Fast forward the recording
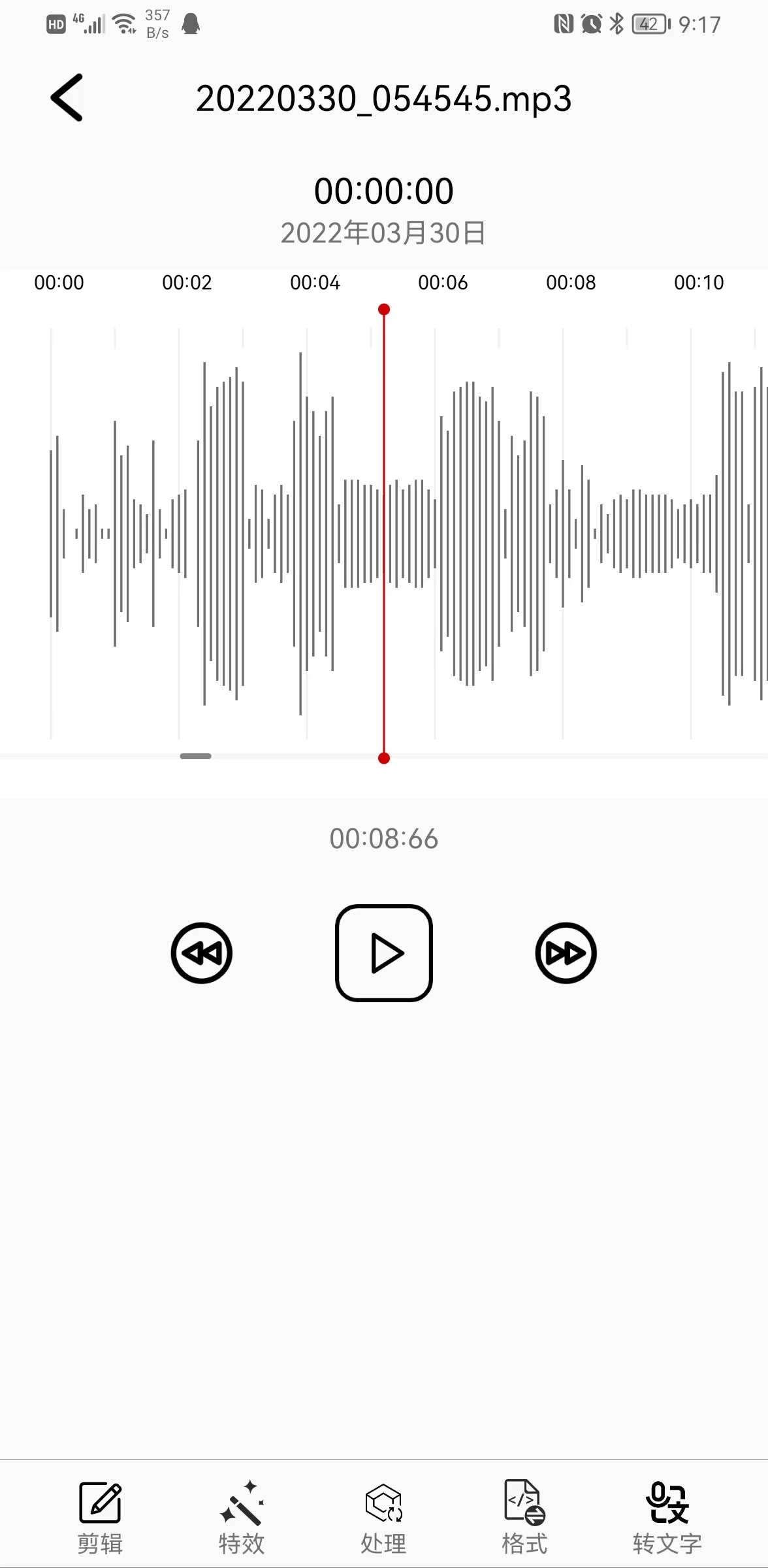Screen dimensions: 768x1568 (566, 953)
